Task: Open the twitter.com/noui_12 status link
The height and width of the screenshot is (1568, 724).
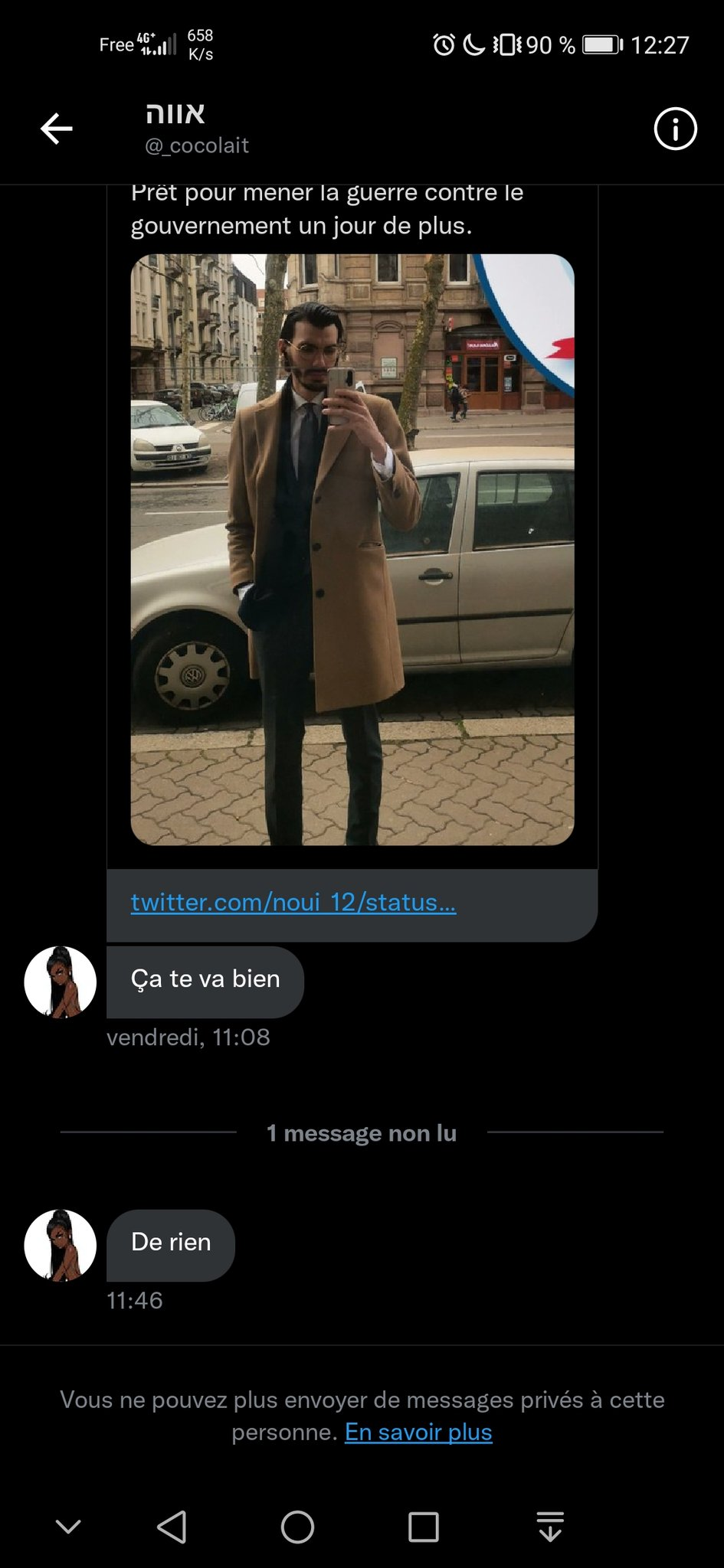Action: point(293,903)
